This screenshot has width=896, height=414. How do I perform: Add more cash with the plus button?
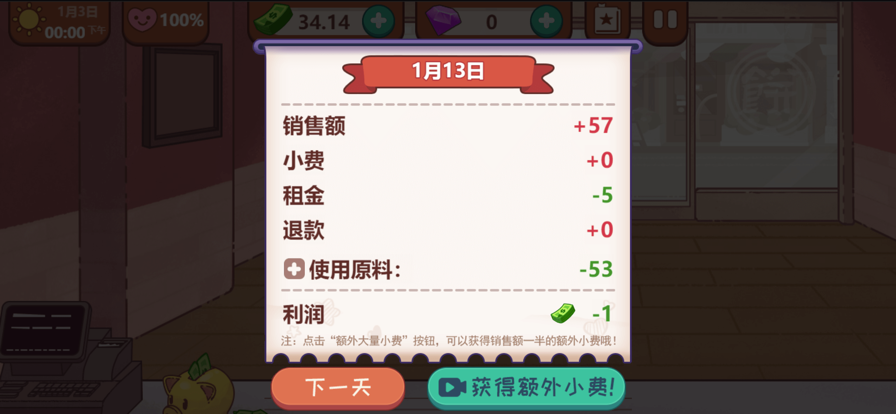[x=378, y=20]
